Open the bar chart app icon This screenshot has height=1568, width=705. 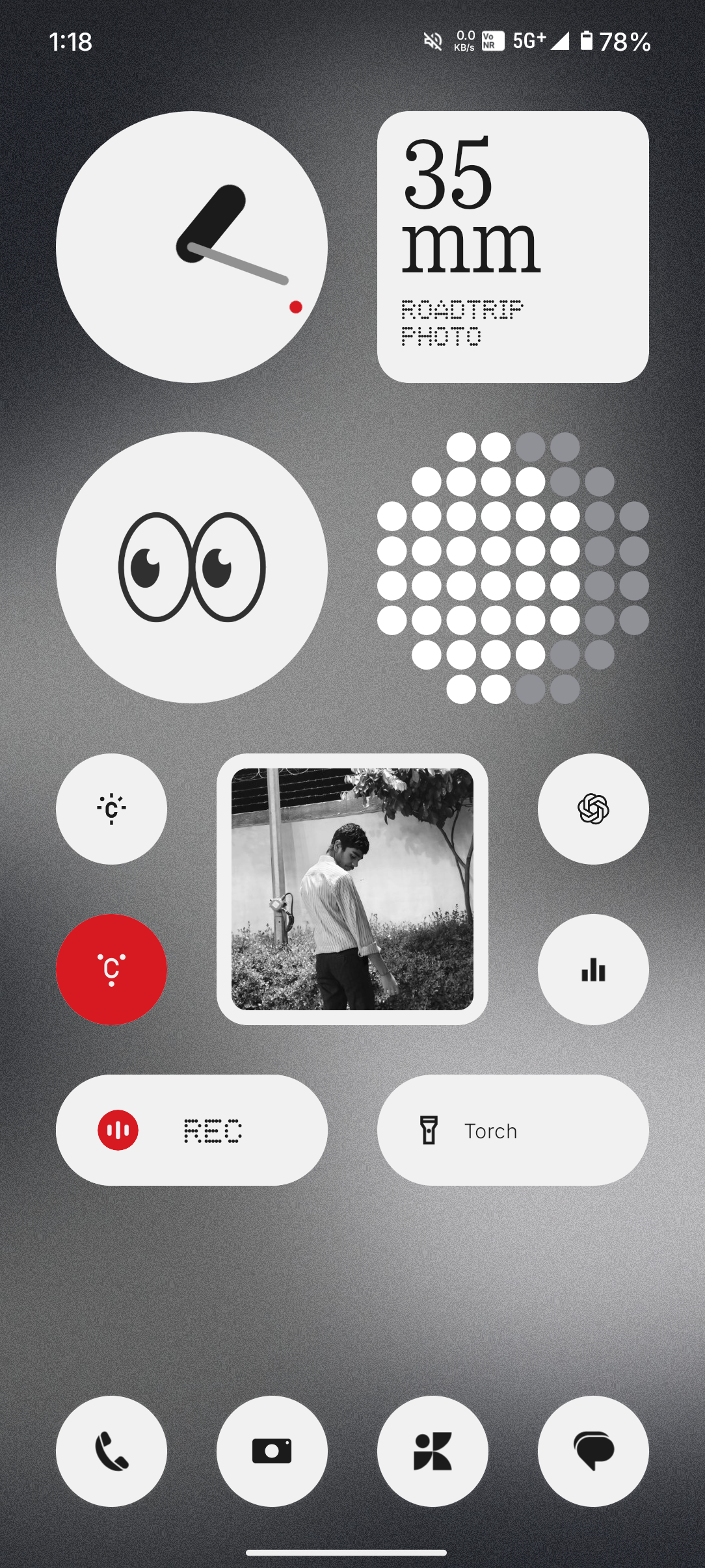point(592,969)
